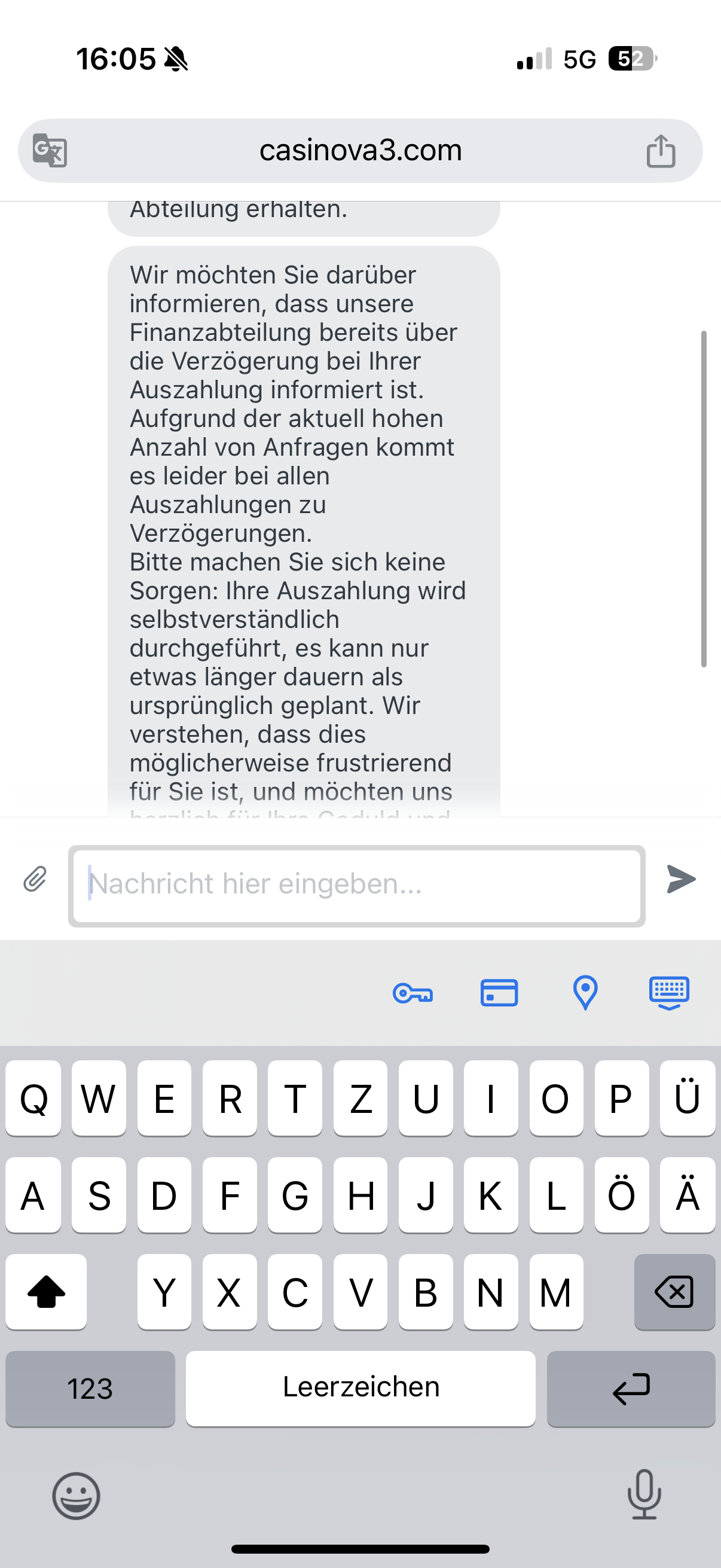Open the emoji keyboard
The image size is (721, 1568).
76,1496
